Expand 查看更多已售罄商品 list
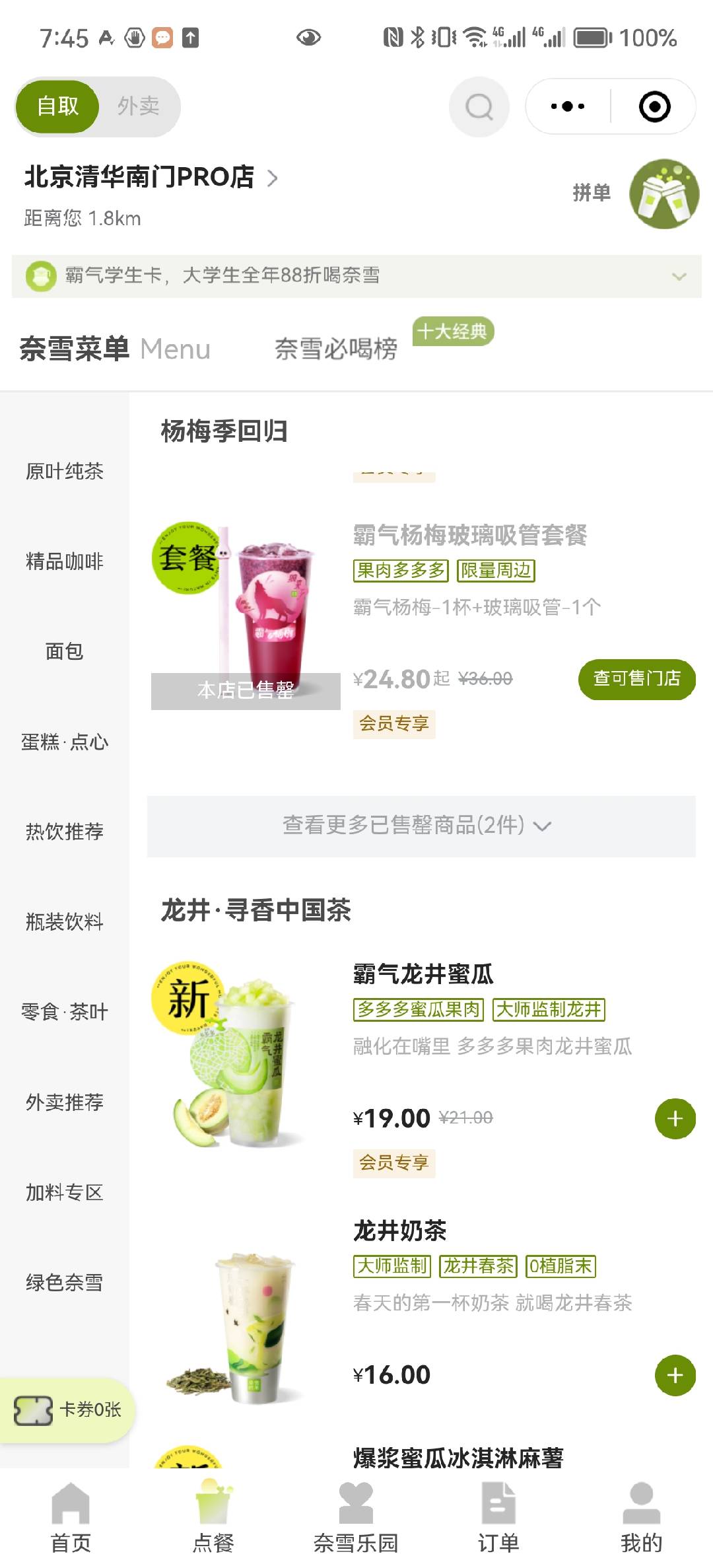Viewport: 713px width, 1568px height. (421, 826)
